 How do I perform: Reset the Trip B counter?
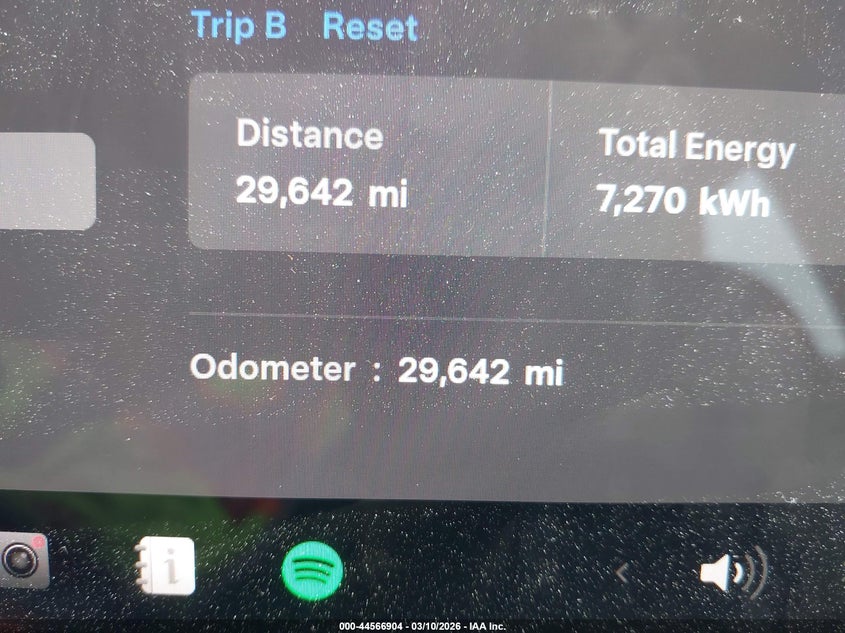coord(369,27)
